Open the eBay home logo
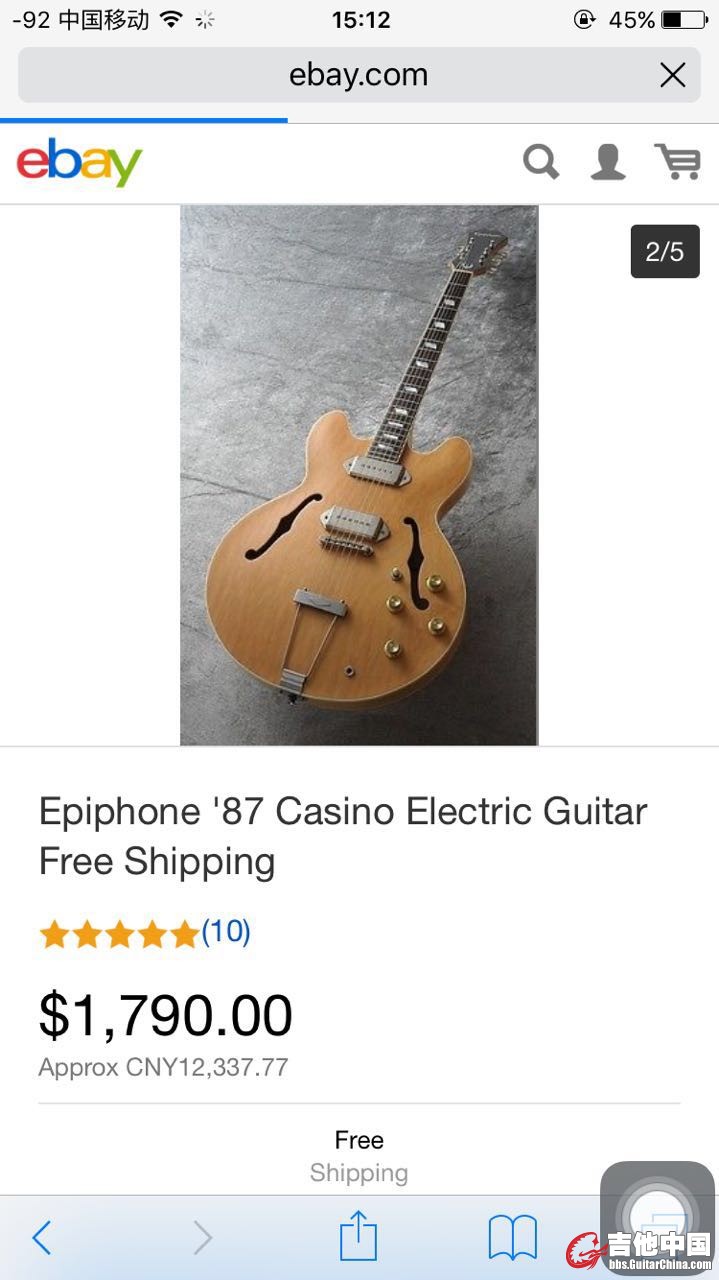The width and height of the screenshot is (719, 1280). (x=80, y=163)
